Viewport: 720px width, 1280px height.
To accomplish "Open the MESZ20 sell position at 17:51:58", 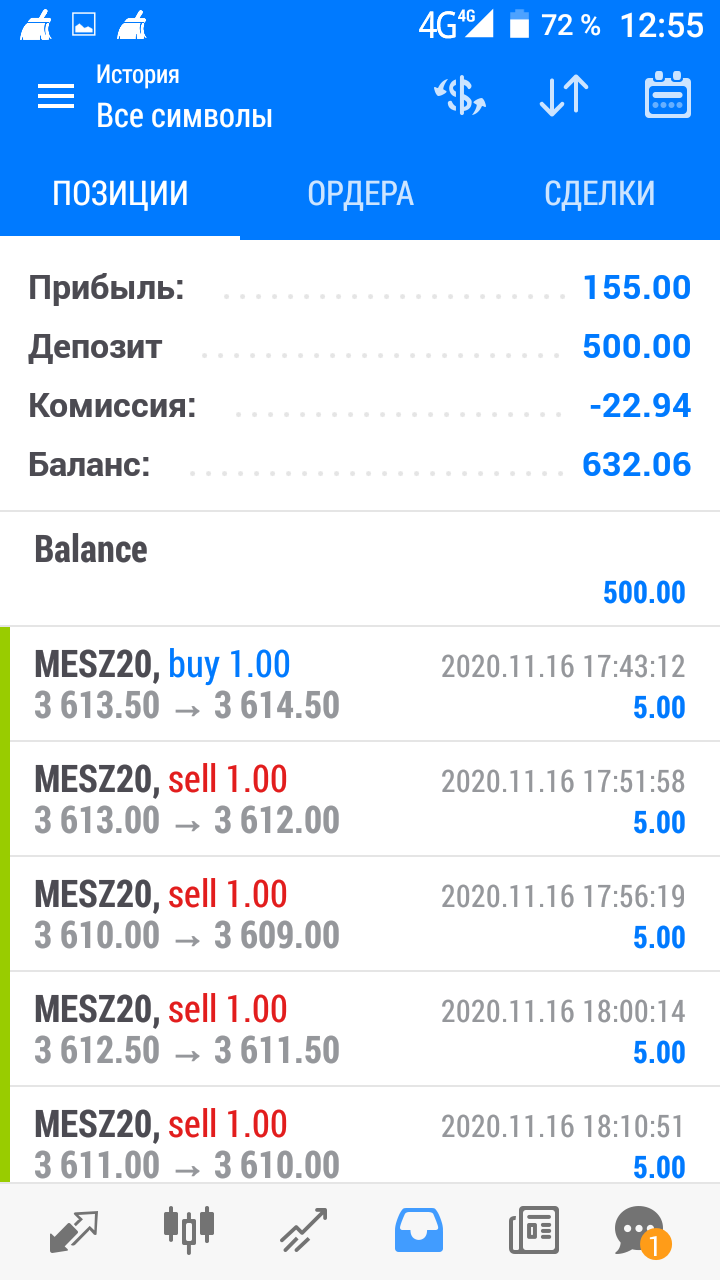I will [360, 800].
